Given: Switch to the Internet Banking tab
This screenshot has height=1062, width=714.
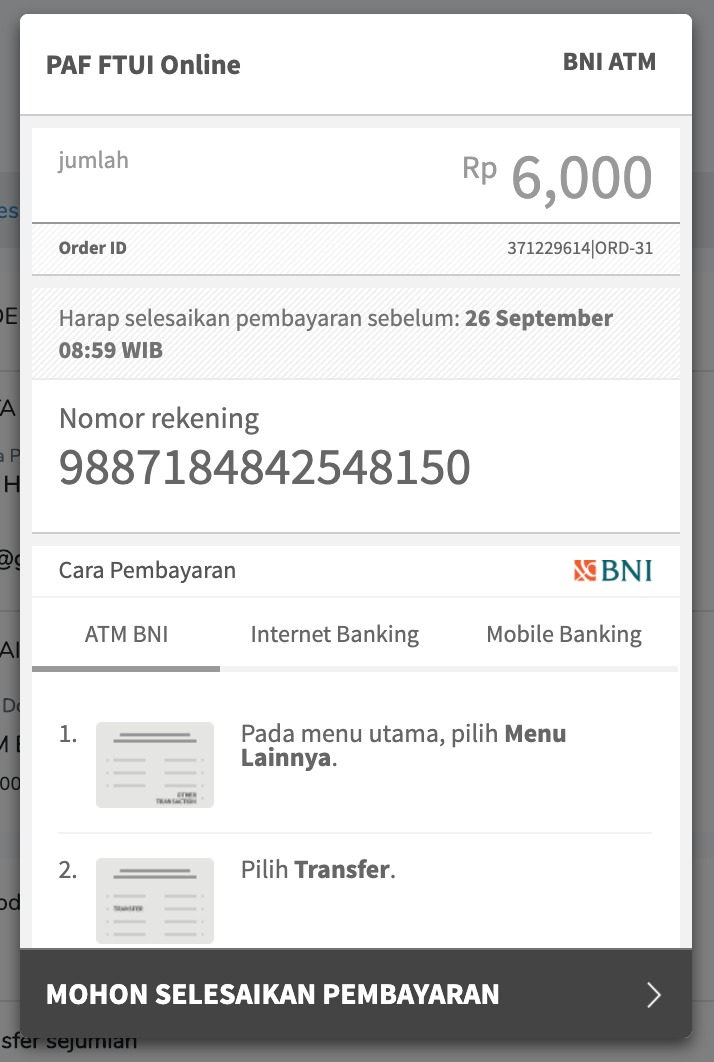Looking at the screenshot, I should coord(334,635).
